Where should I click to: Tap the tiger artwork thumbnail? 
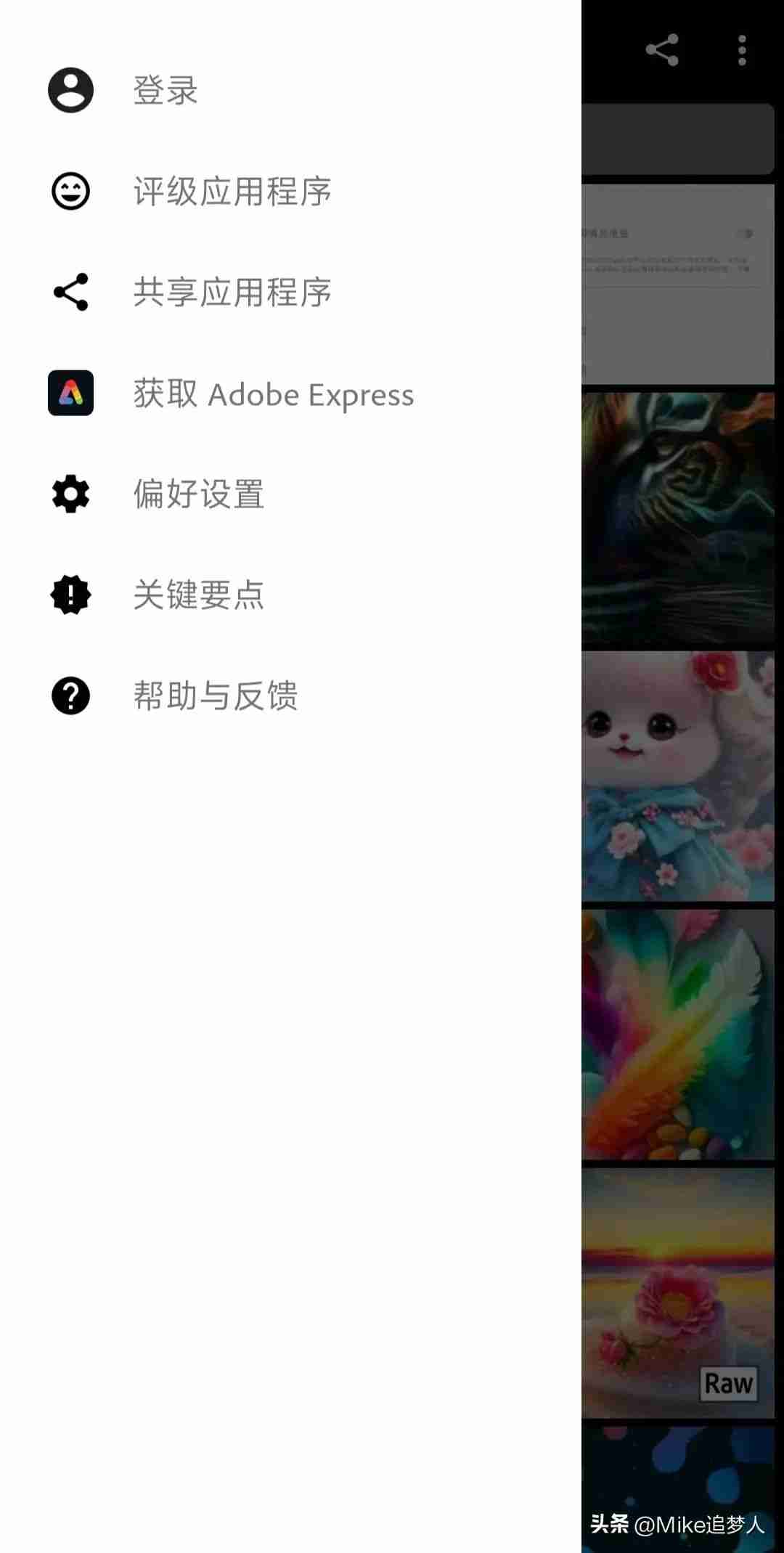pyautogui.click(x=682, y=515)
